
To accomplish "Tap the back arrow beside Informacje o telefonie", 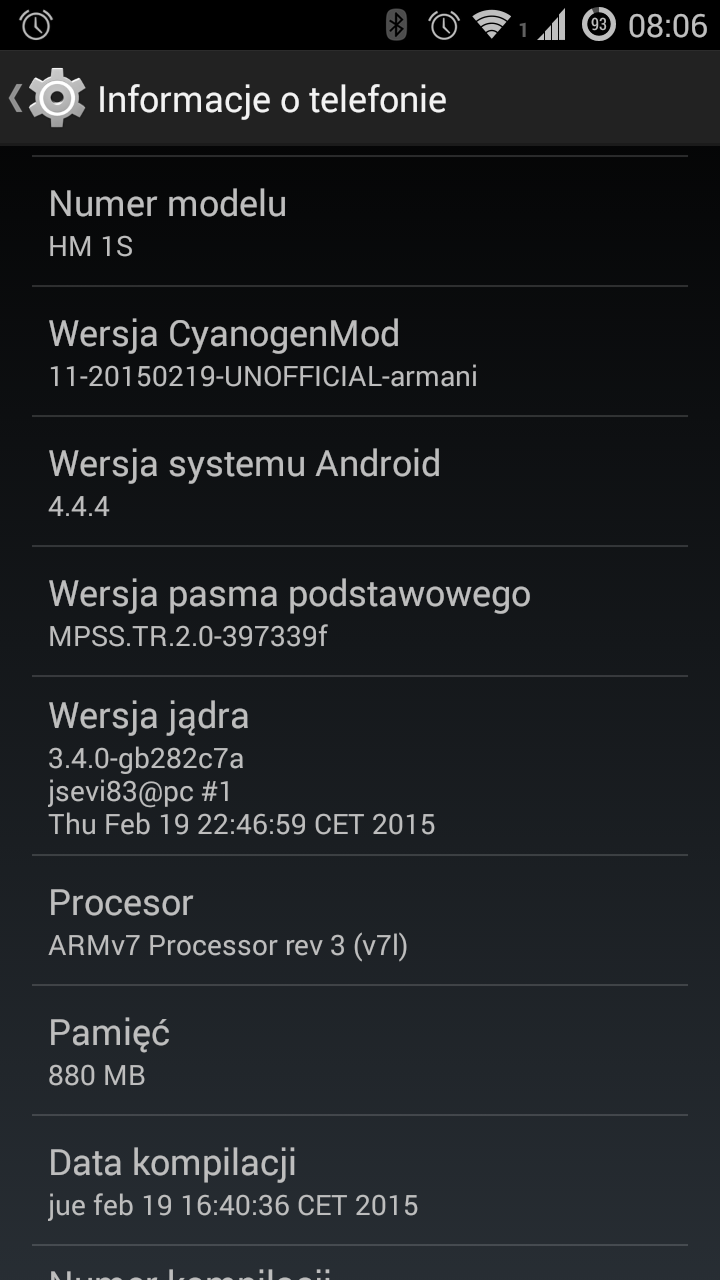I will tap(17, 97).
